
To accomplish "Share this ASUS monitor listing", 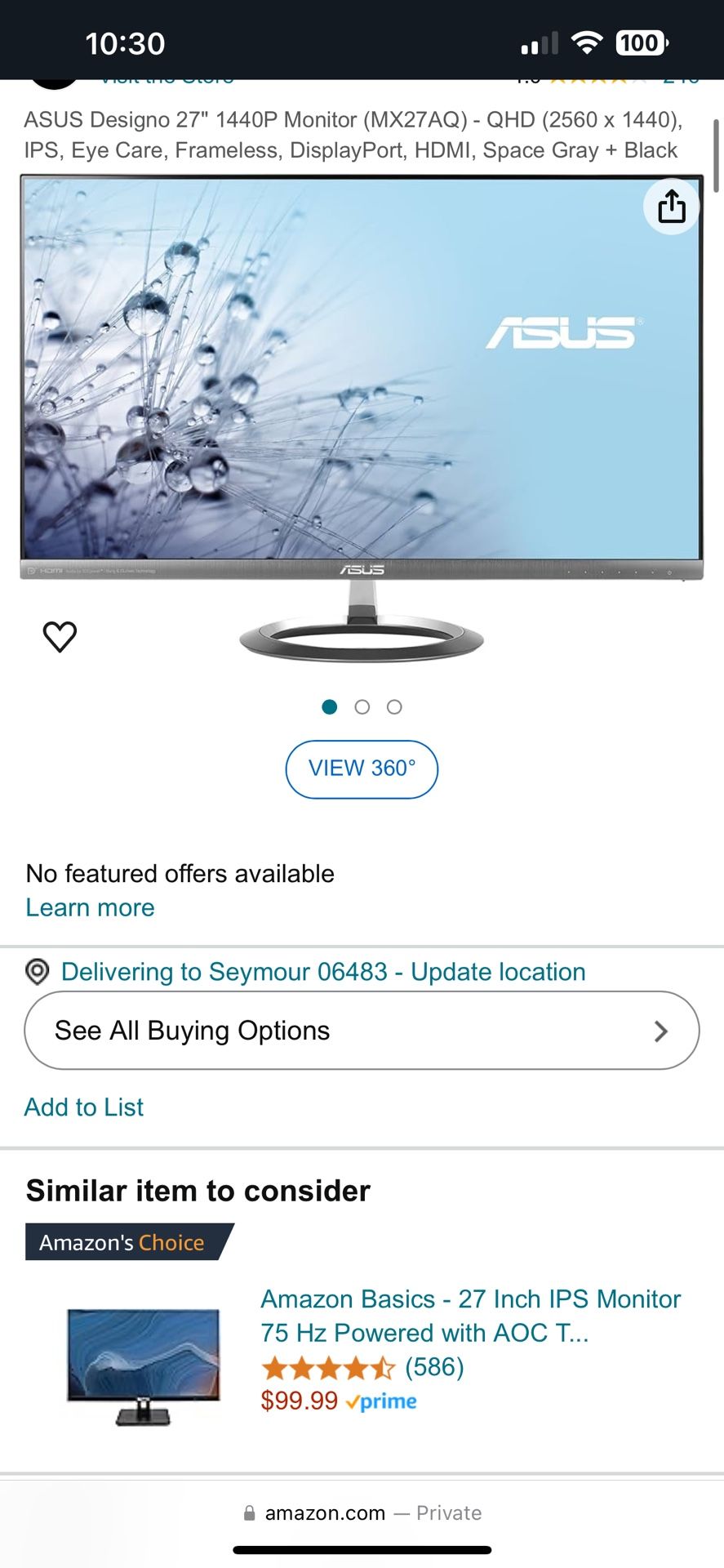I will (x=671, y=207).
